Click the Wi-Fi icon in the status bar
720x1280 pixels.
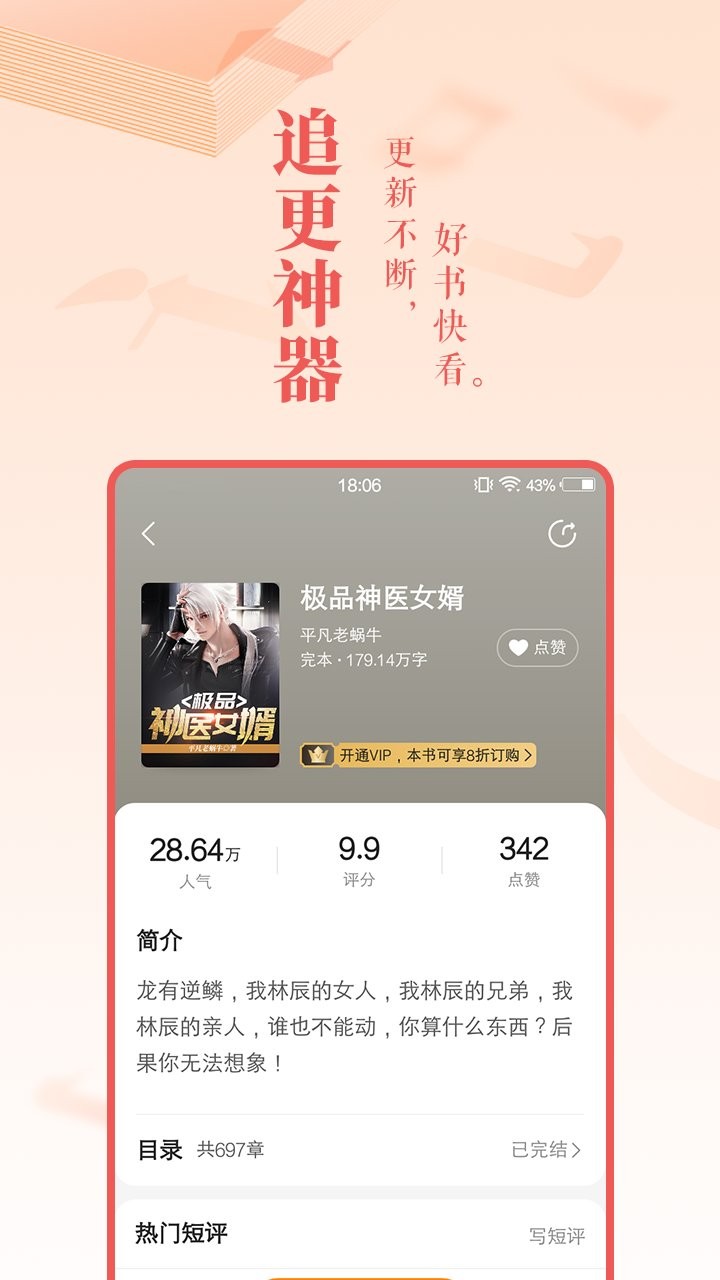(x=510, y=484)
